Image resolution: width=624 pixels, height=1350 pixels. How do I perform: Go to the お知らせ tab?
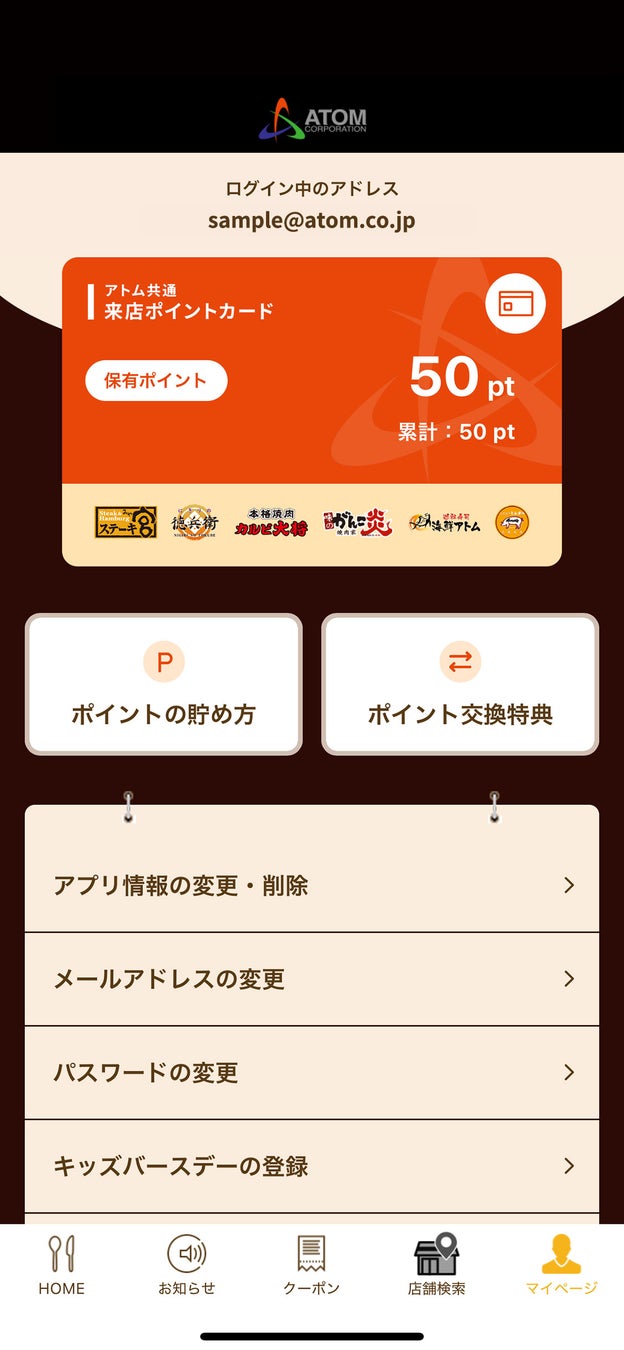[x=187, y=1265]
